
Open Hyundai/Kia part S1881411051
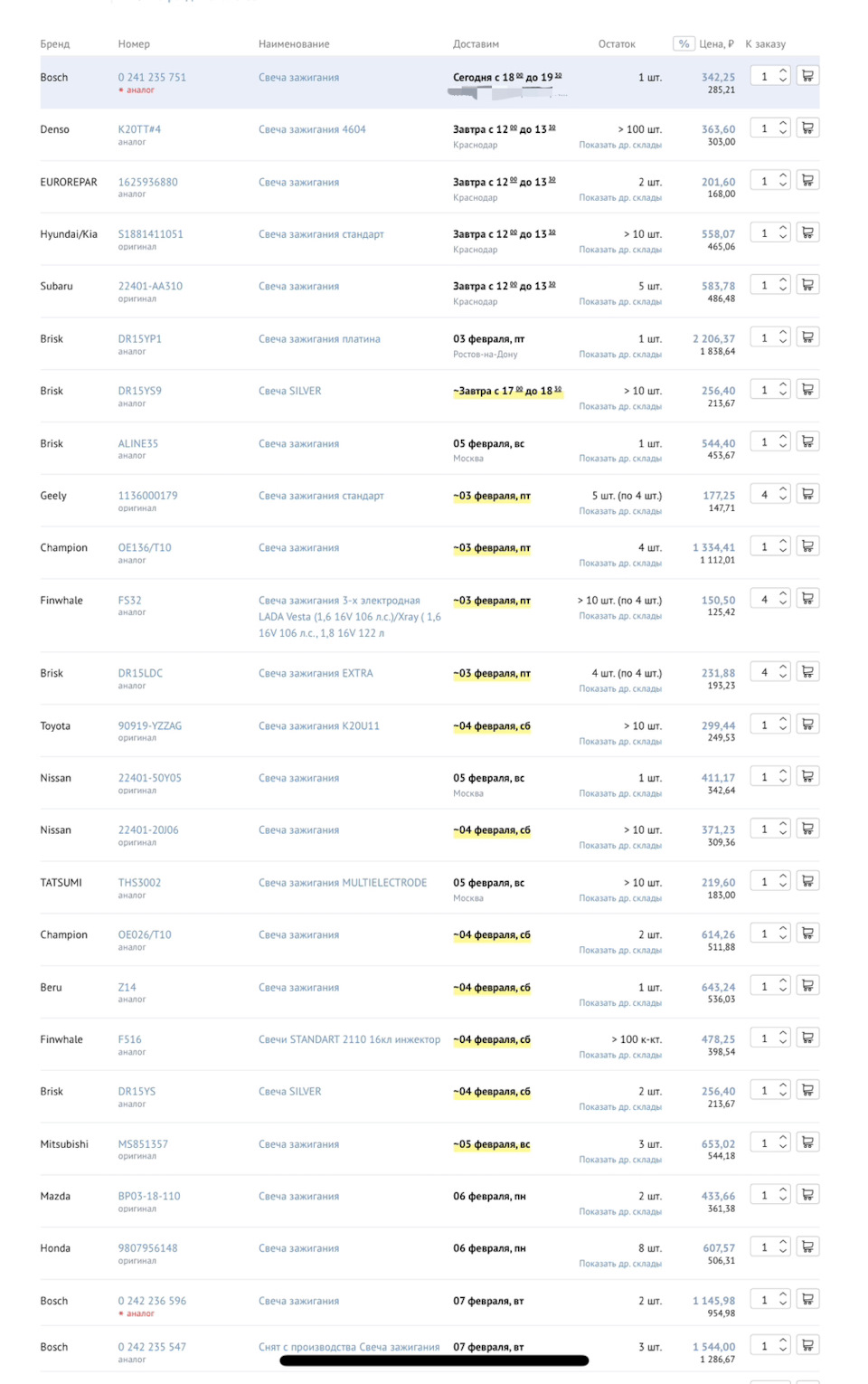click(x=150, y=234)
